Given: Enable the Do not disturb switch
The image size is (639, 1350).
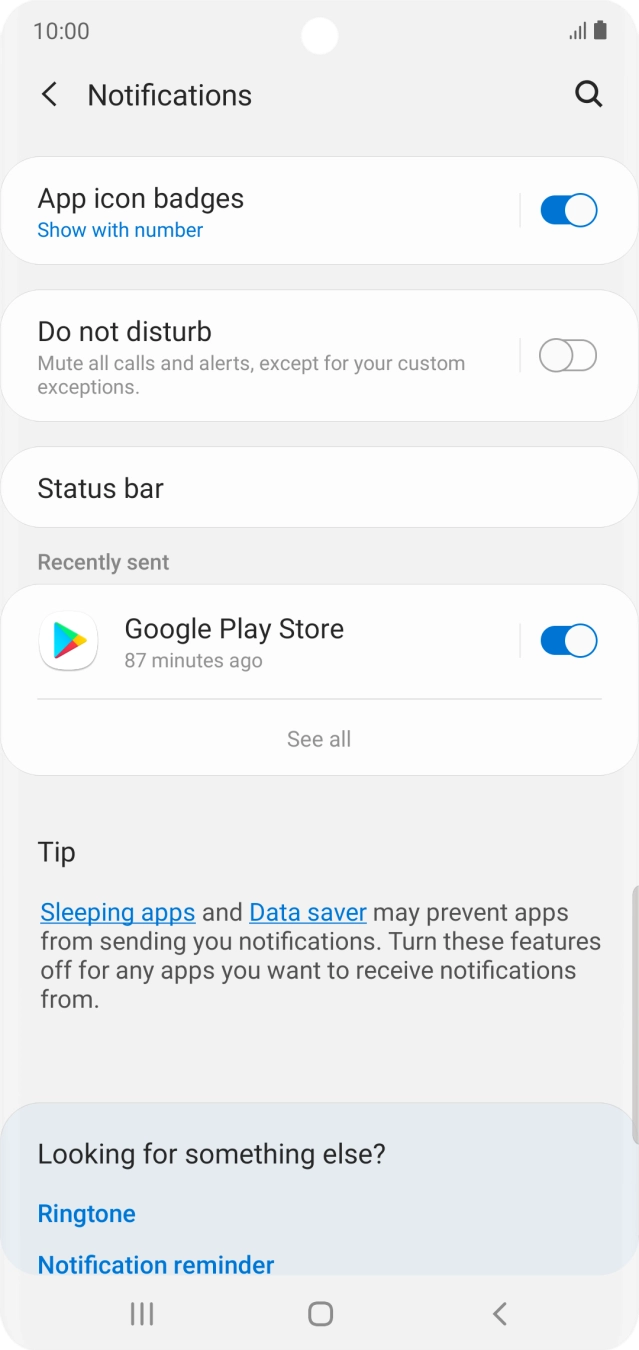Looking at the screenshot, I should coord(568,355).
